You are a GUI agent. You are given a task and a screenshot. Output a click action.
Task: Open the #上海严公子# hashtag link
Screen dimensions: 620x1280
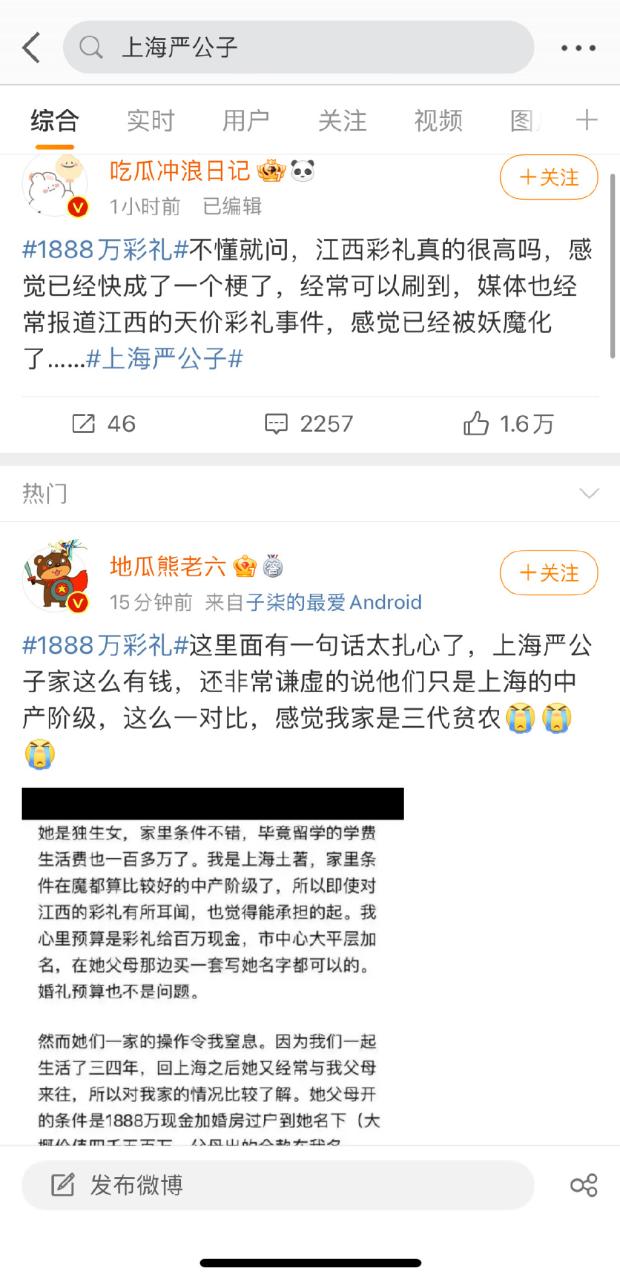[165, 358]
